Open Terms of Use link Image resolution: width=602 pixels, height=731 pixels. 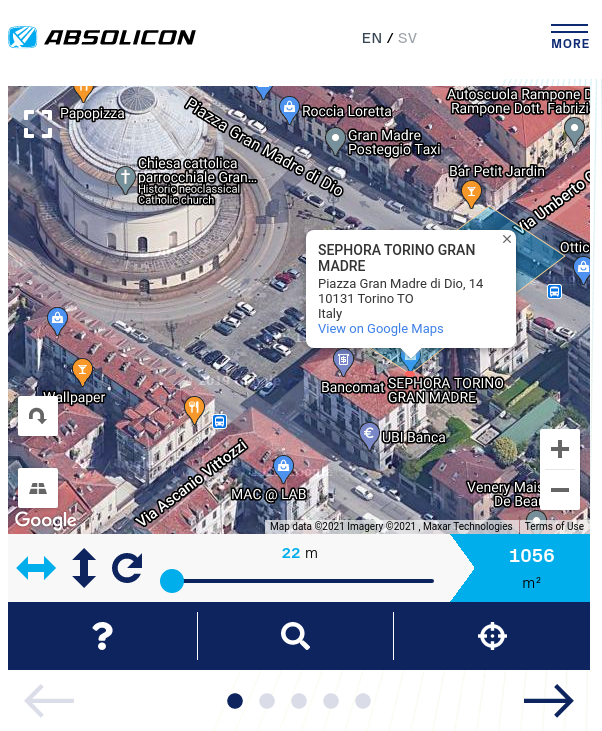(x=554, y=526)
